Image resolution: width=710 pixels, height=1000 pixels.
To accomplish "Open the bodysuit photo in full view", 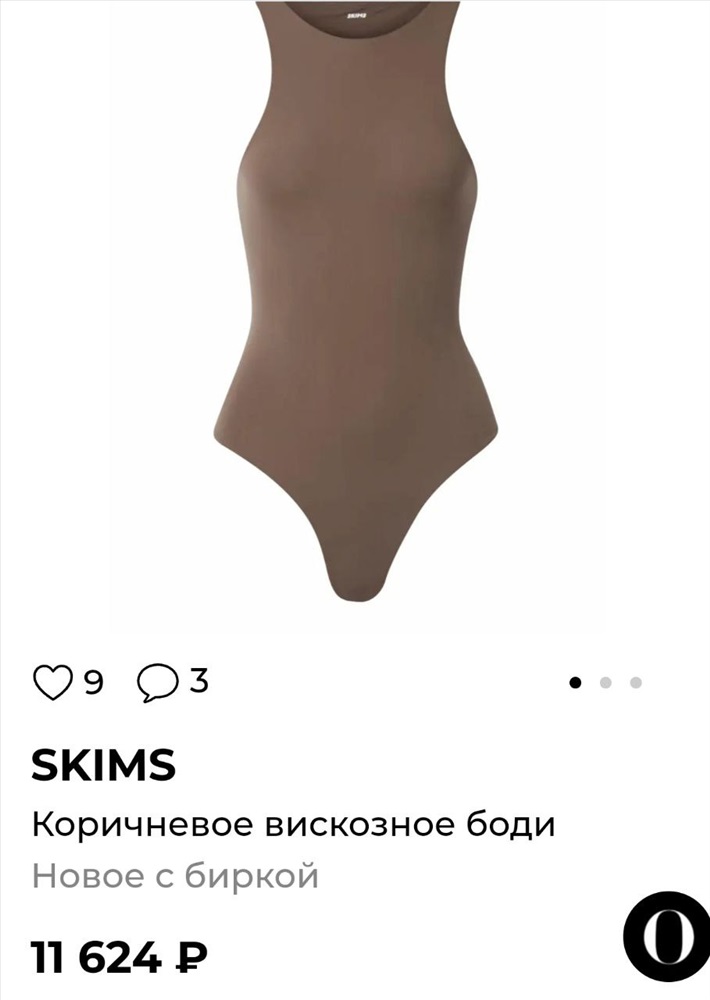I will coord(355,310).
